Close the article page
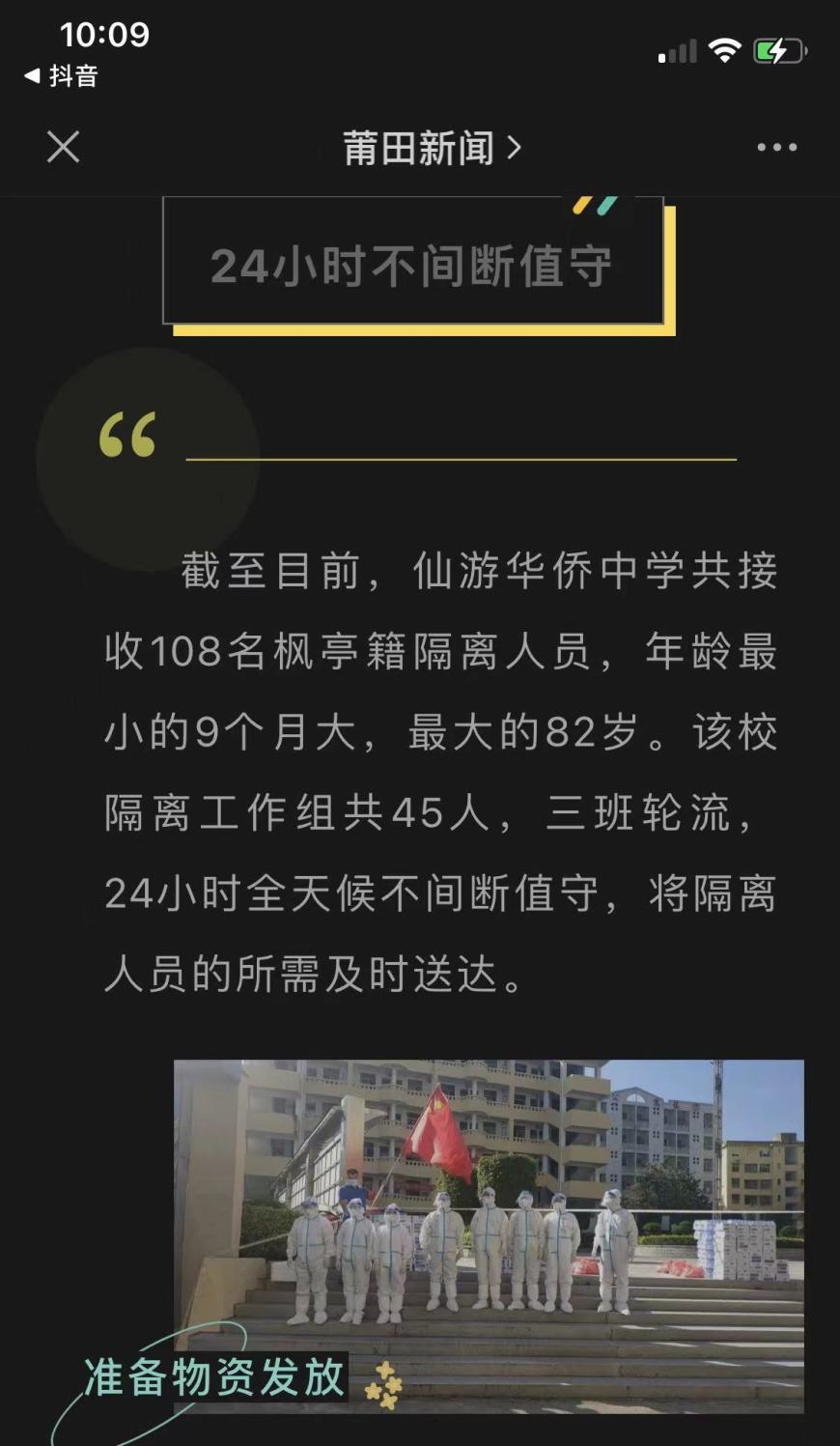The width and height of the screenshot is (840, 1446). pos(64,148)
